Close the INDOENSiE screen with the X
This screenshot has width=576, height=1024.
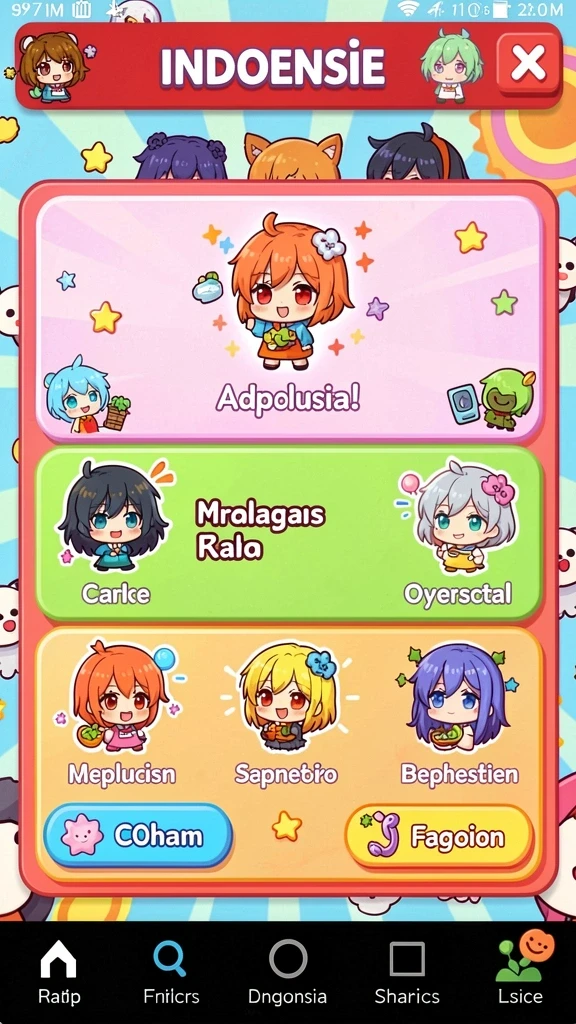(528, 64)
